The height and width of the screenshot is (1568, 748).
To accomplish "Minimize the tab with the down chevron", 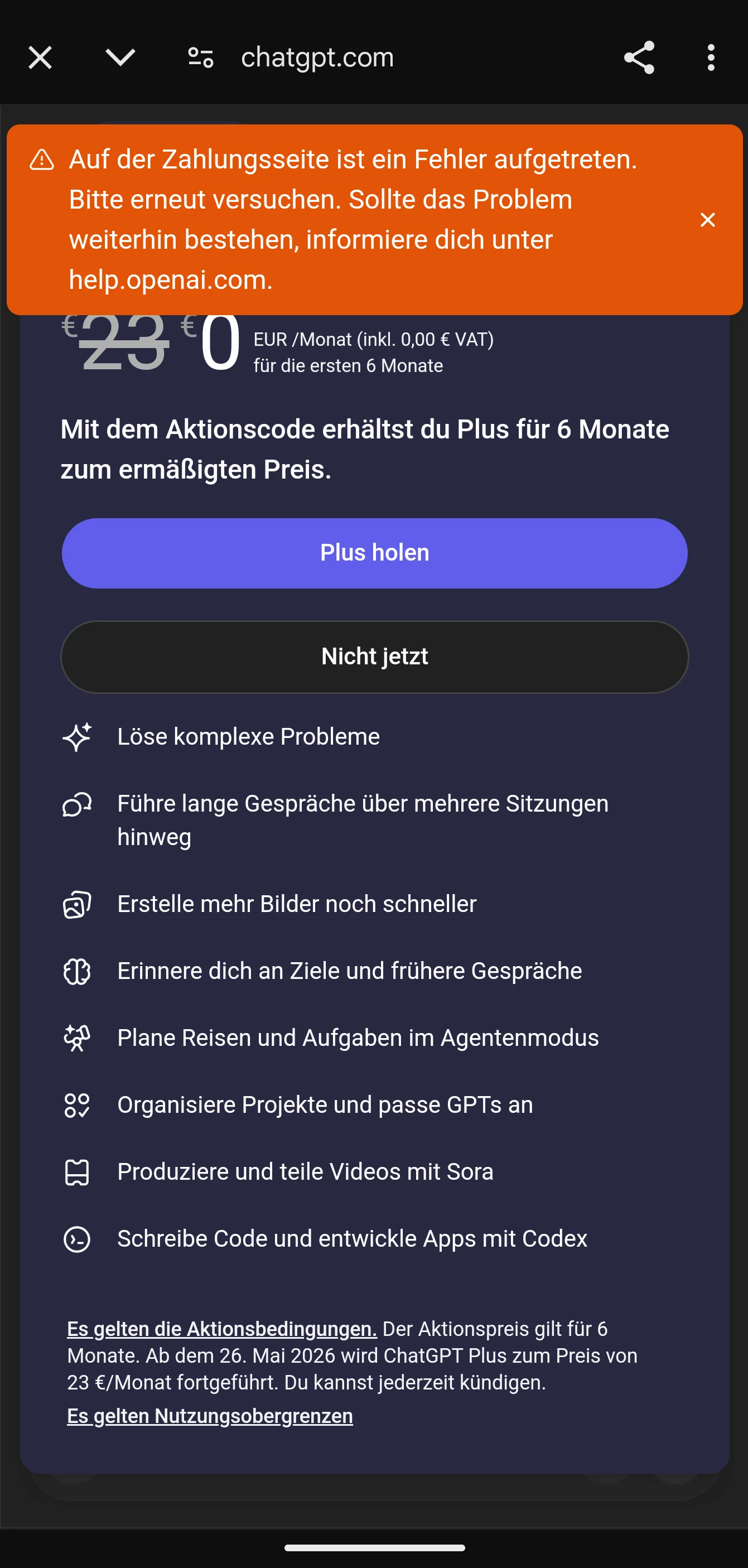I will pyautogui.click(x=120, y=59).
